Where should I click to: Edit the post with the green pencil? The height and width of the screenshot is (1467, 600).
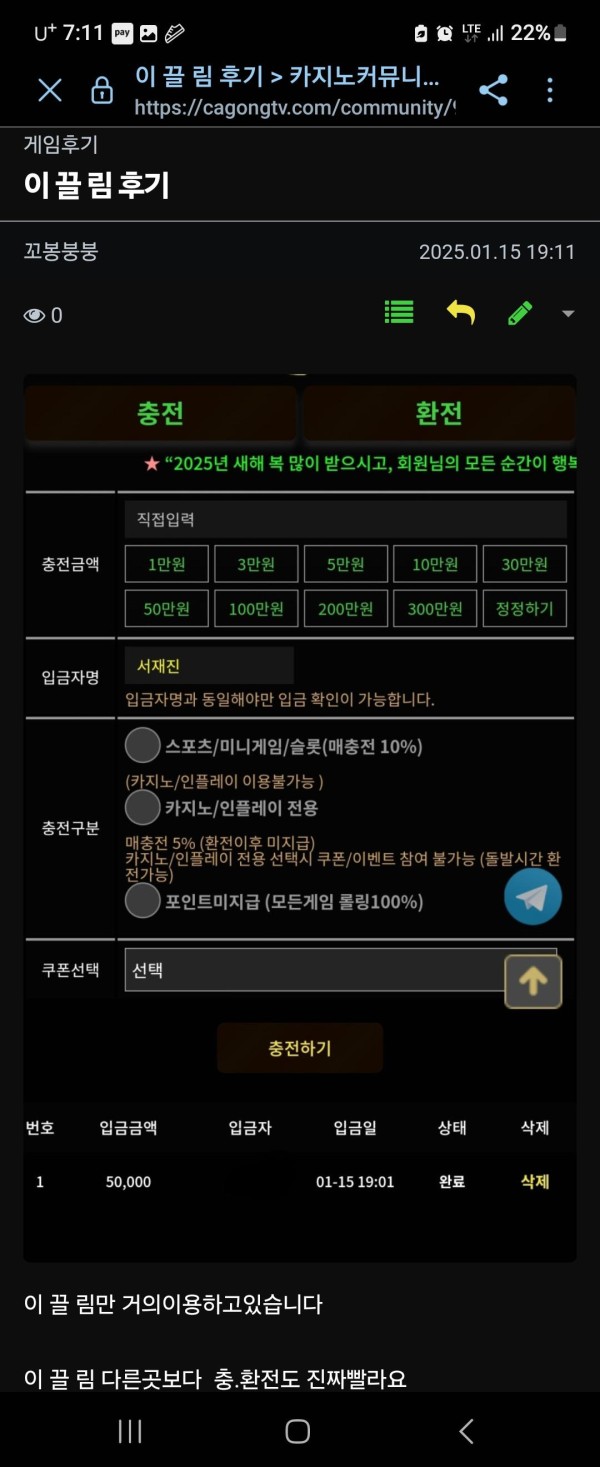pos(520,313)
